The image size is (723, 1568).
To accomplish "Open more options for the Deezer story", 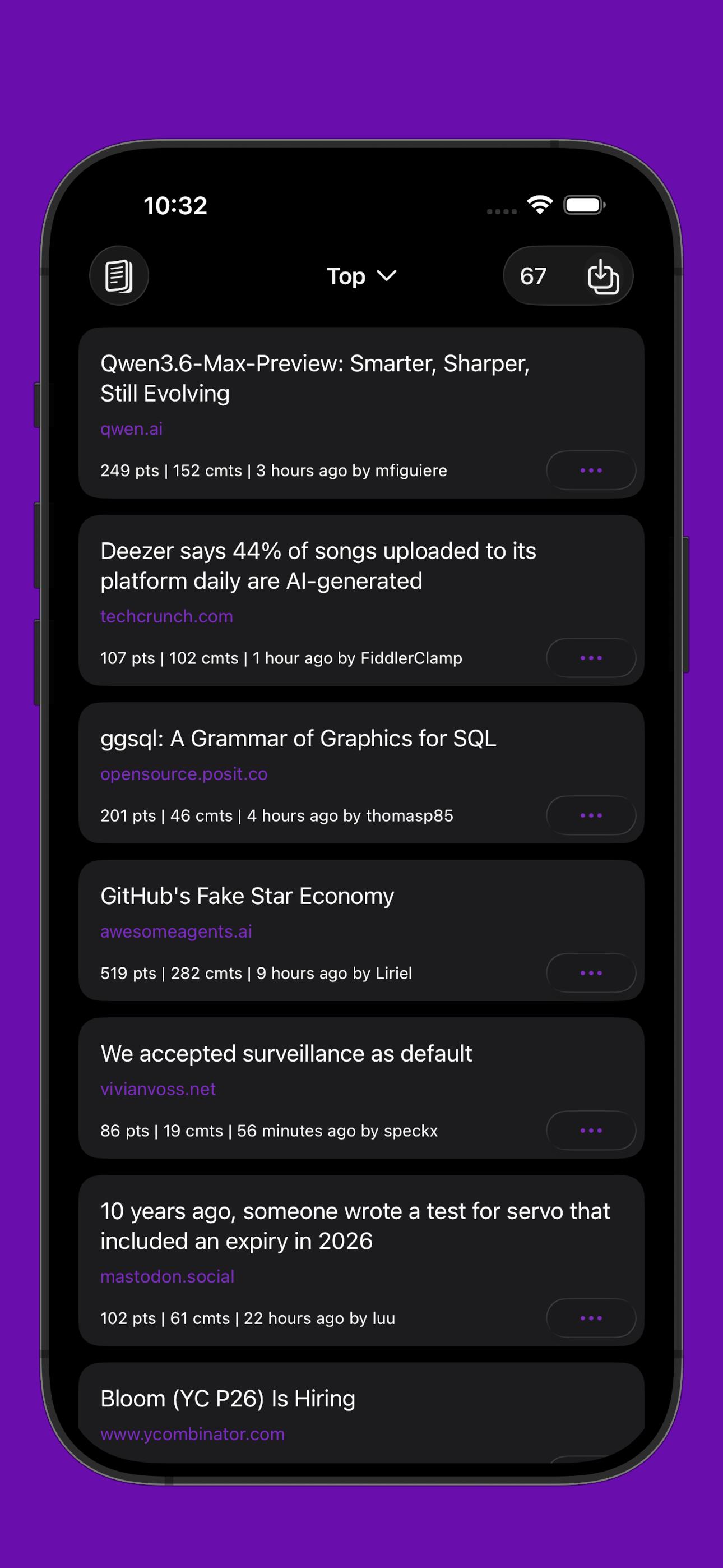I will (x=590, y=658).
